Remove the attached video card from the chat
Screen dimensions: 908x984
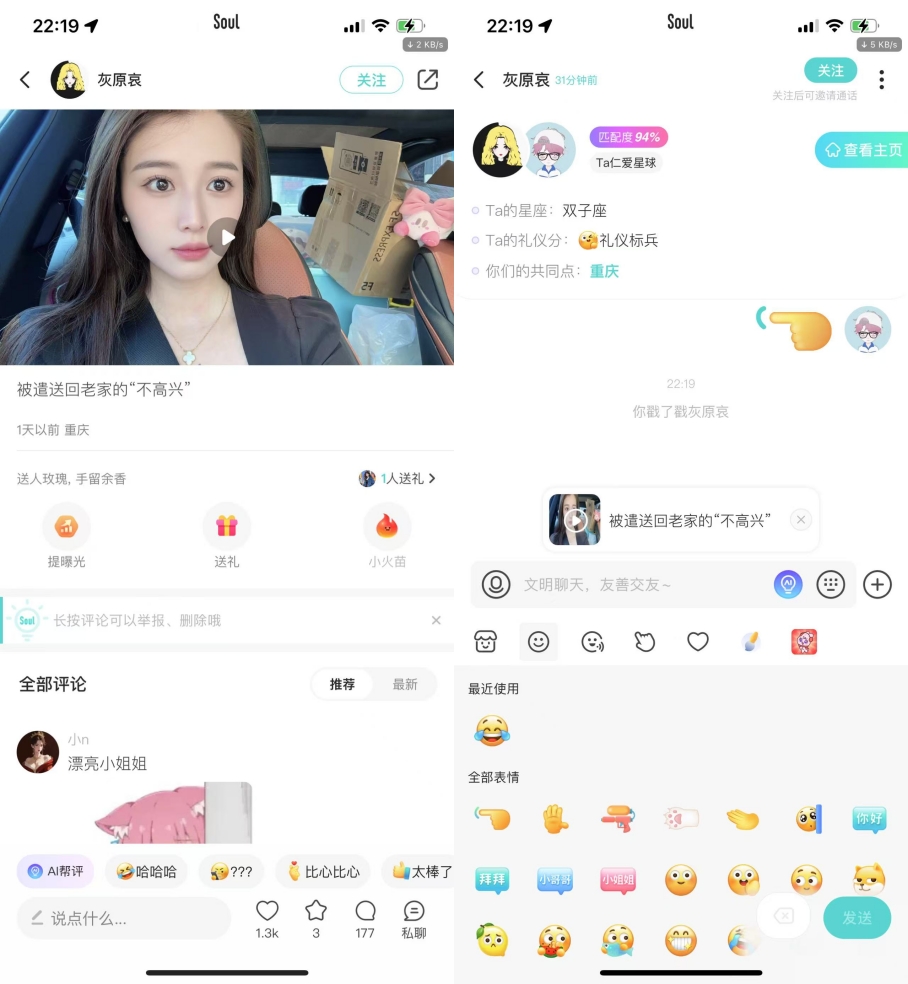(801, 520)
